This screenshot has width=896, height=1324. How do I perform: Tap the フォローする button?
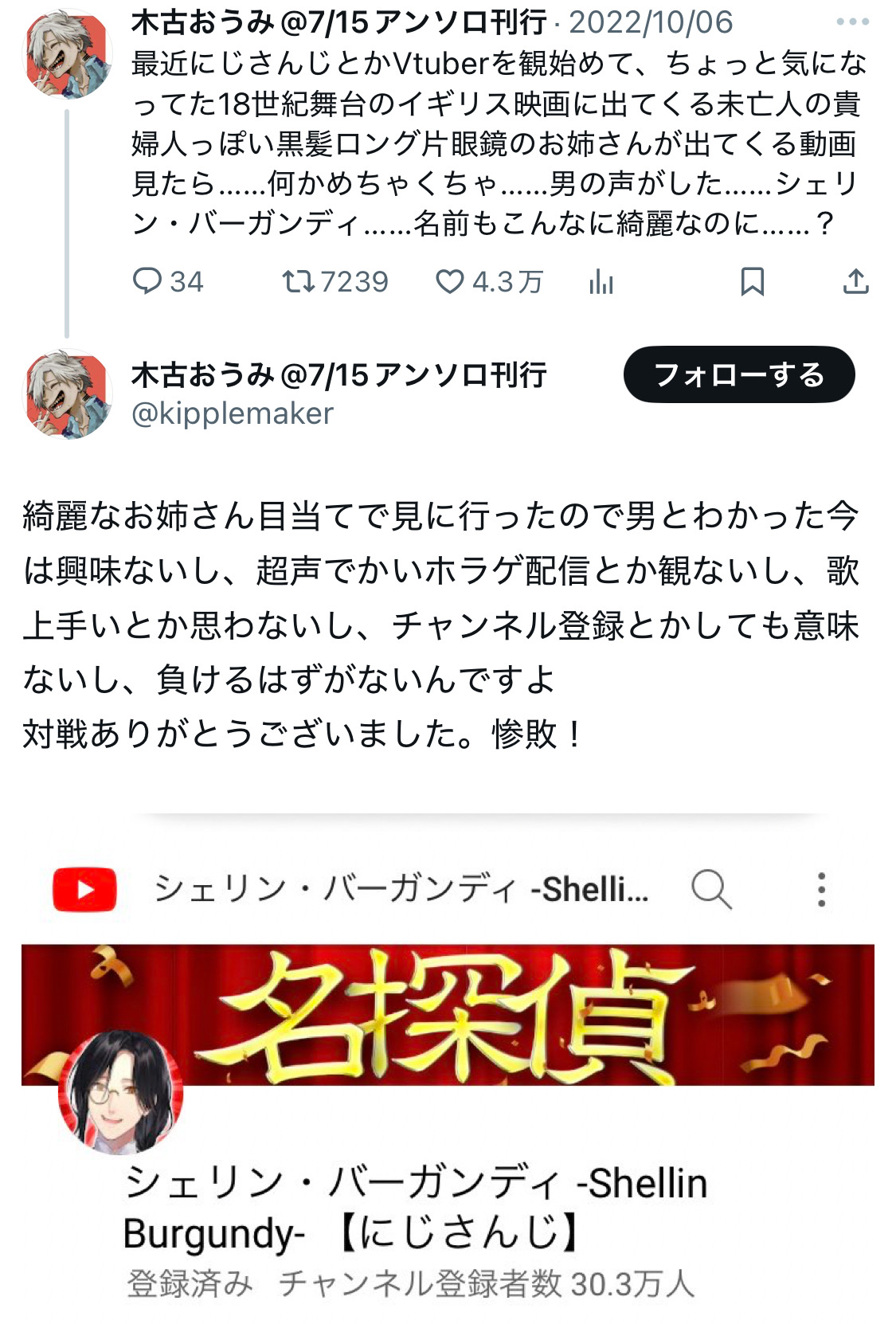(739, 374)
